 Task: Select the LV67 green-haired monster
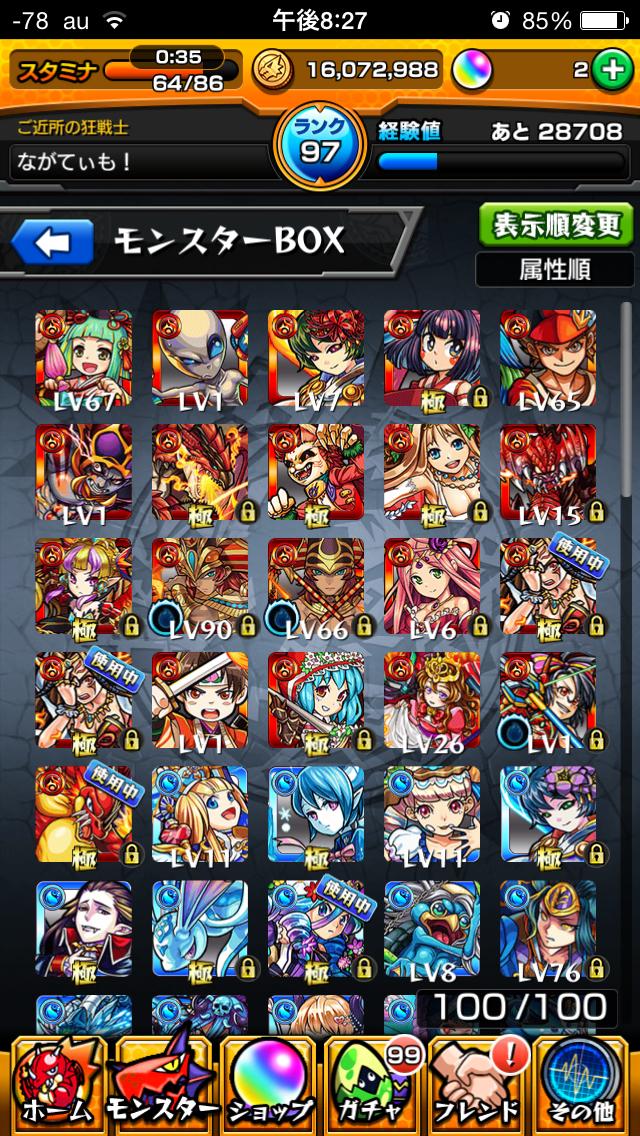[x=84, y=358]
